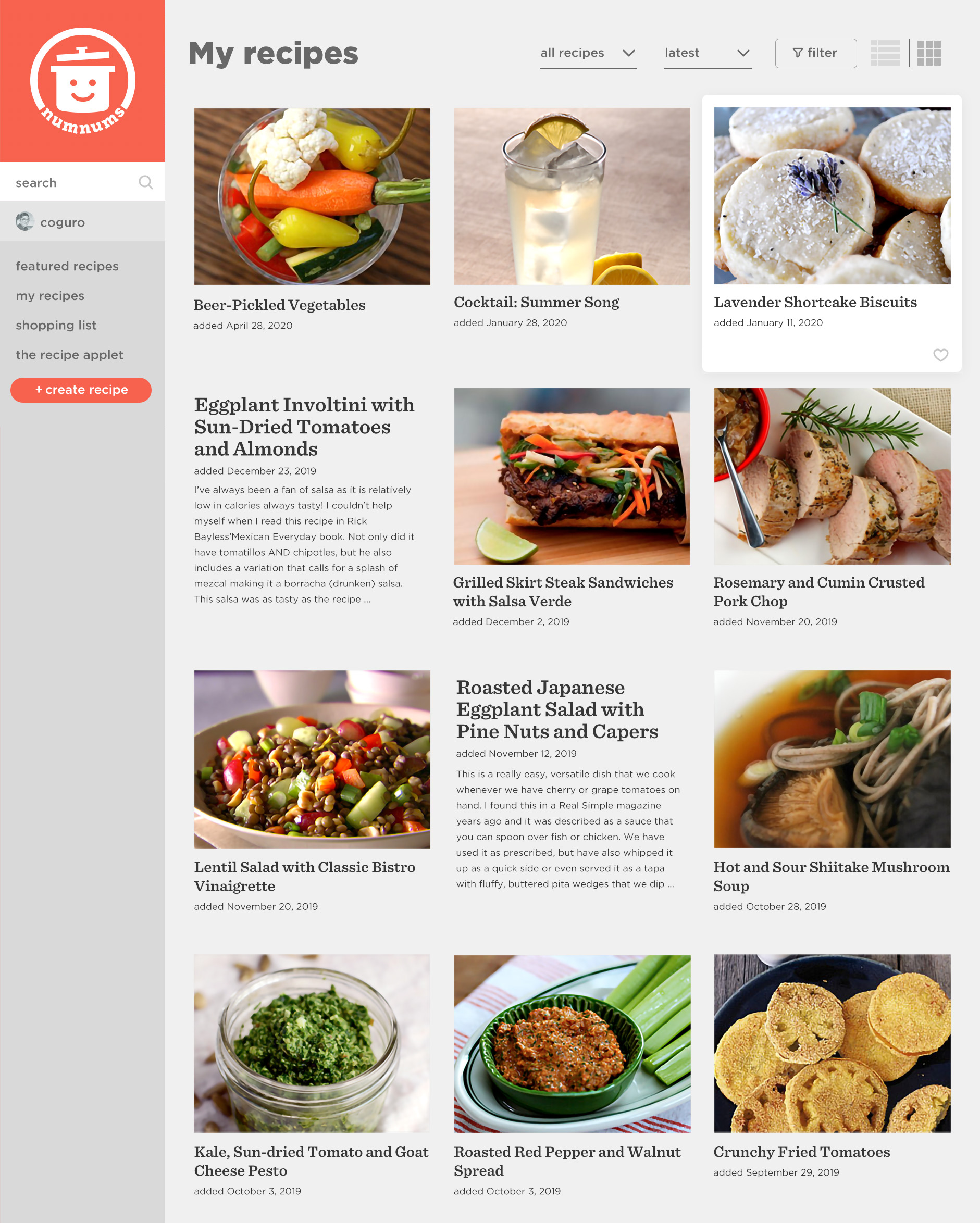980x1223 pixels.
Task: View Grilled Skirt Steak Sandwiches recipe
Action: [x=572, y=477]
